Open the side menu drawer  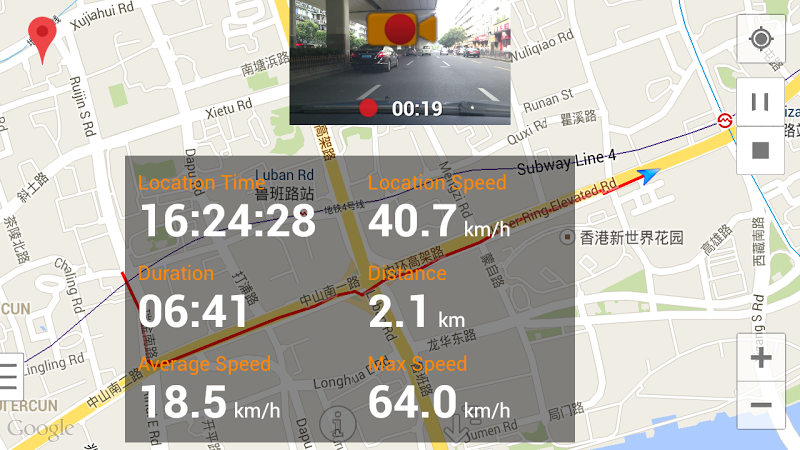click(x=9, y=377)
